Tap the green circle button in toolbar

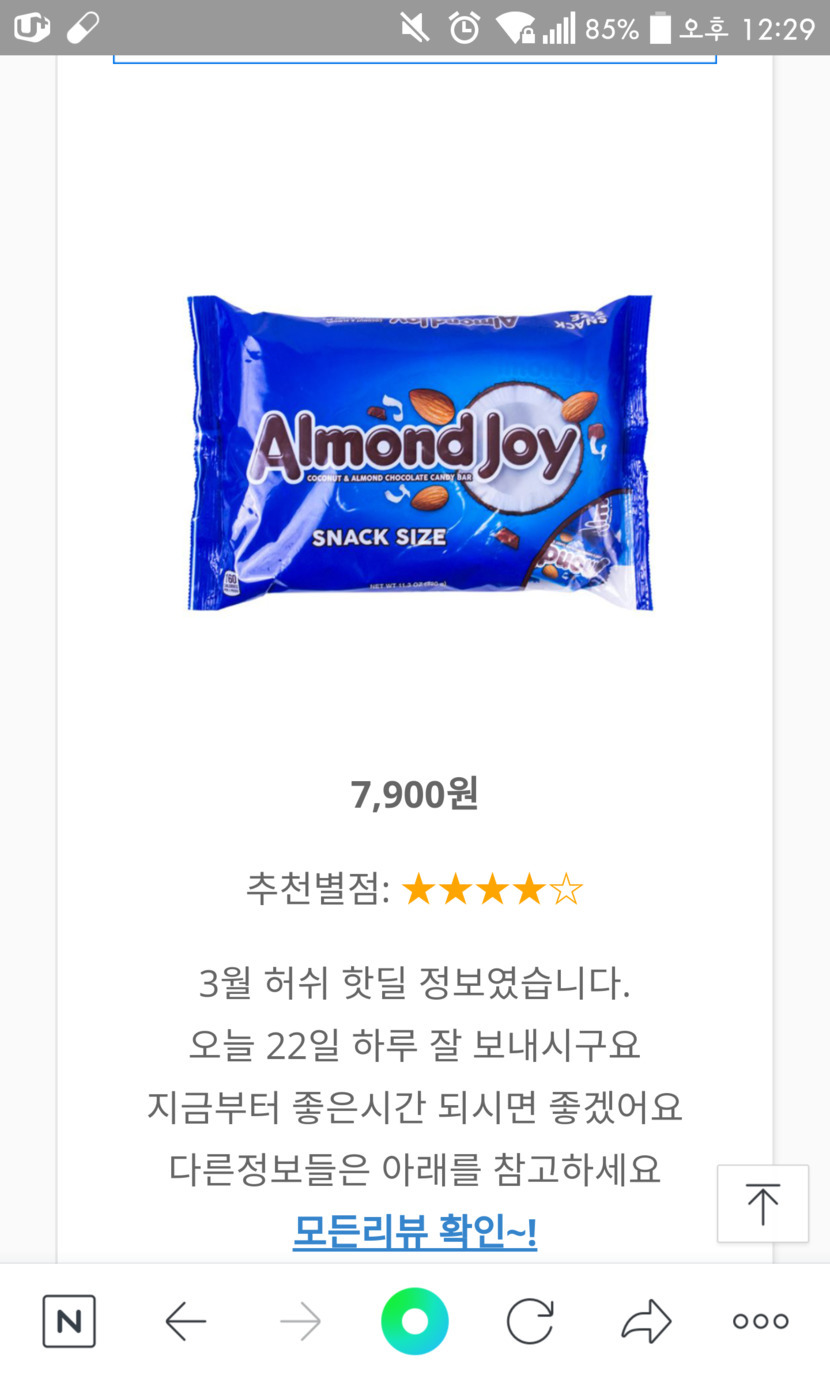(414, 1321)
